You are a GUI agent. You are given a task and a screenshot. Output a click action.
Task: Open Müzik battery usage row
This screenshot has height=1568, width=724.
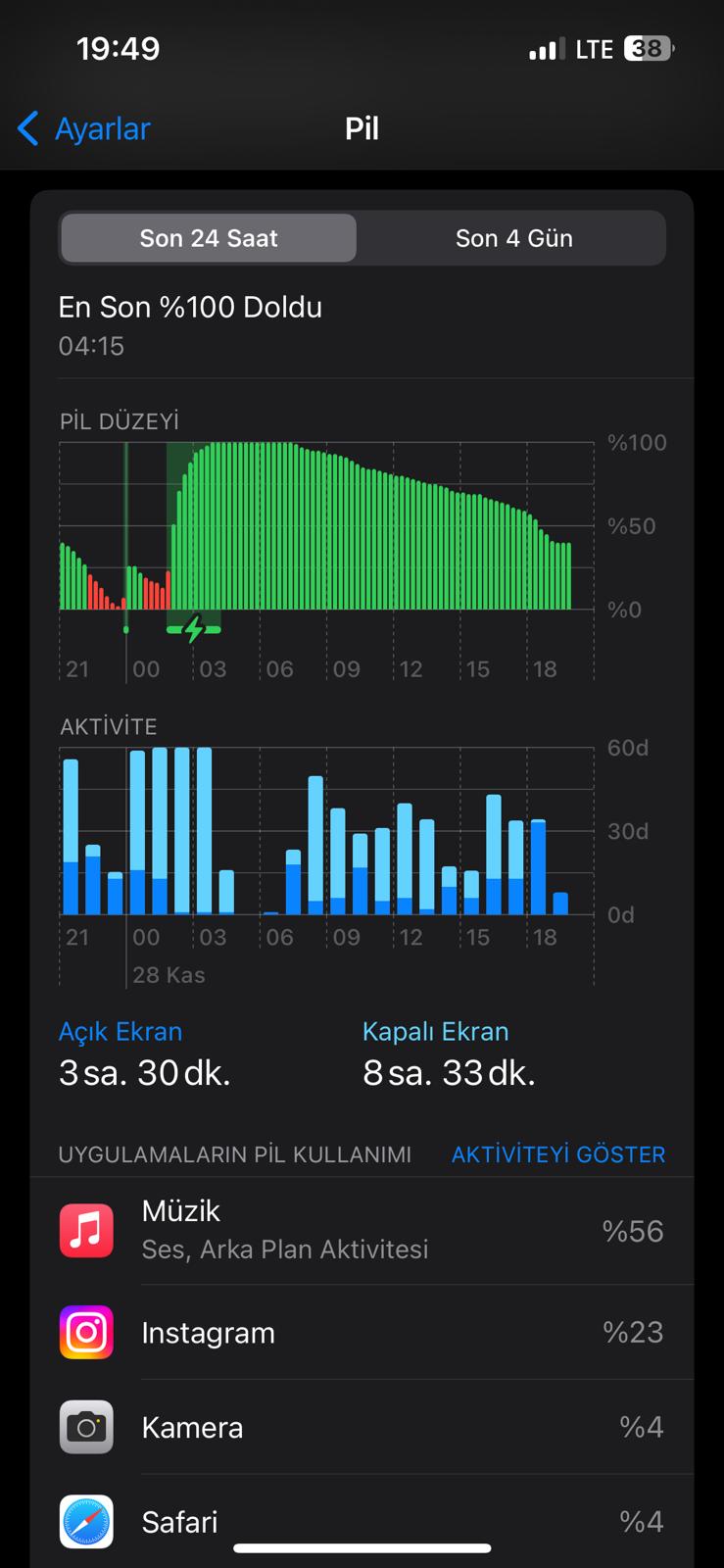point(362,1231)
